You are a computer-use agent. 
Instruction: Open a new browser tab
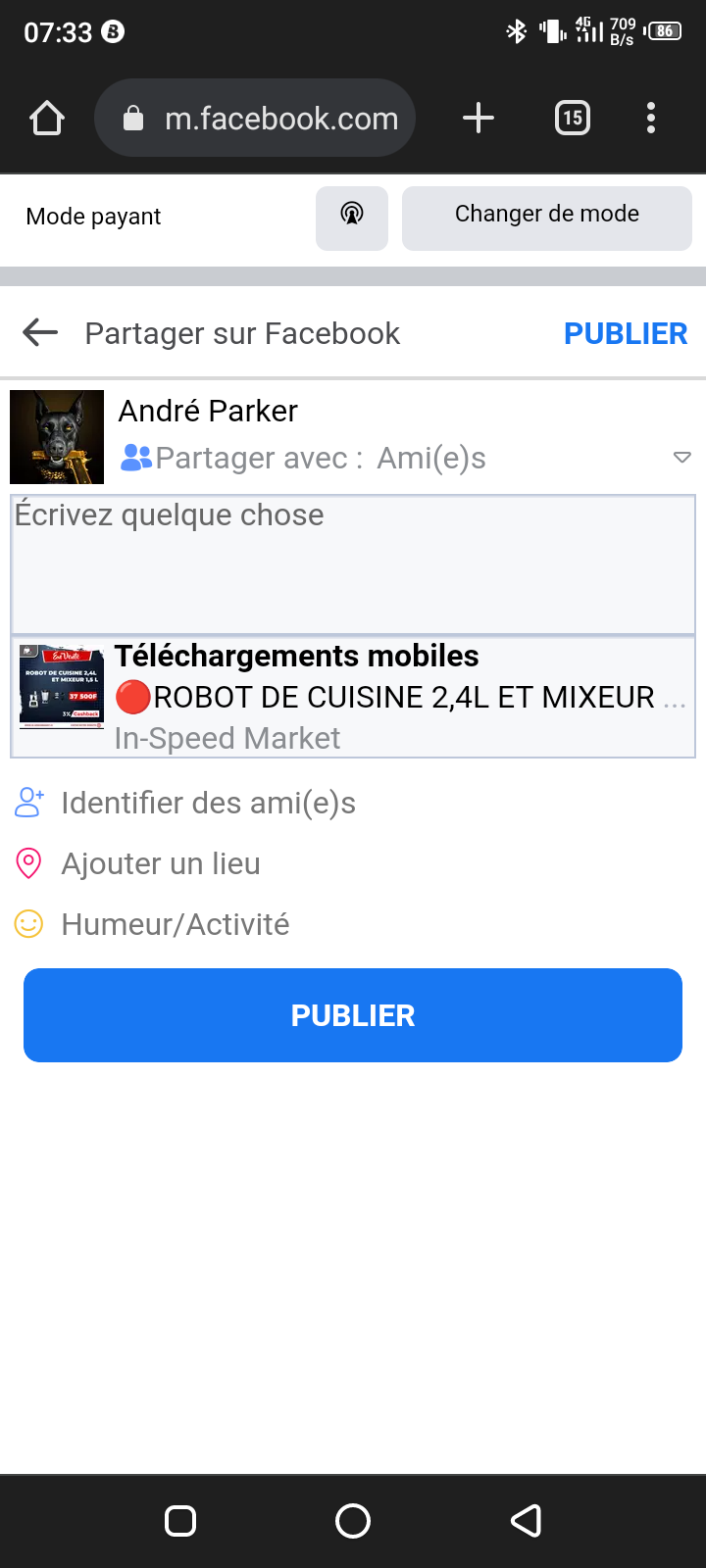[x=479, y=119]
